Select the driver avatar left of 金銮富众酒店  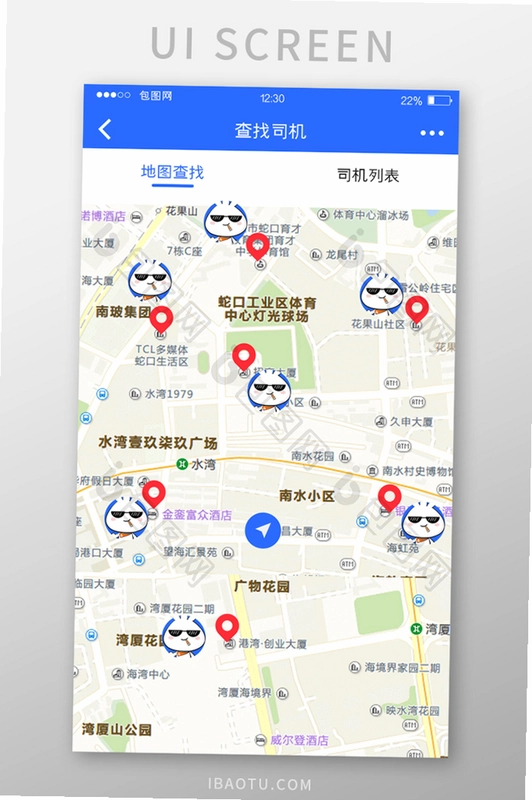[x=126, y=517]
